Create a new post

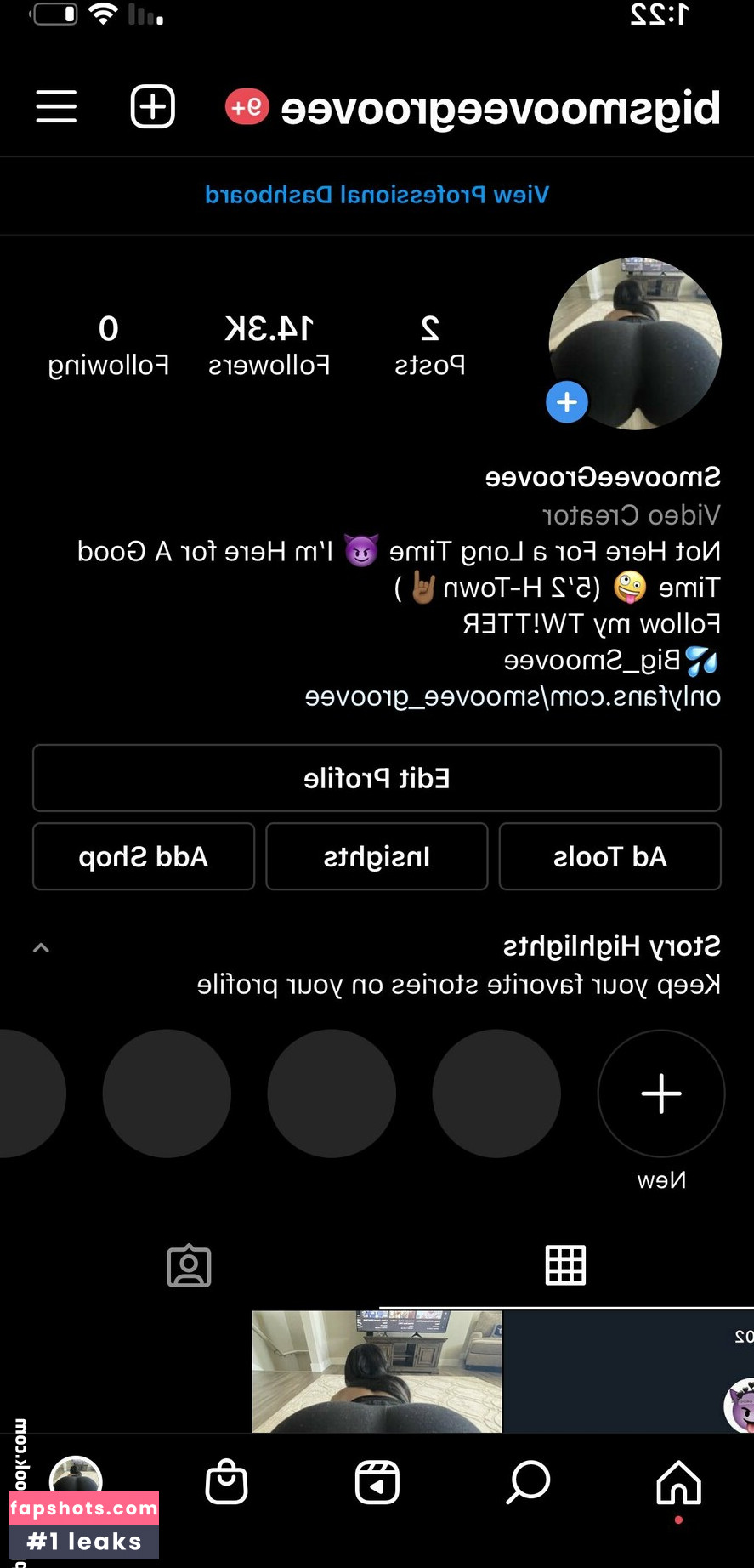click(x=152, y=106)
